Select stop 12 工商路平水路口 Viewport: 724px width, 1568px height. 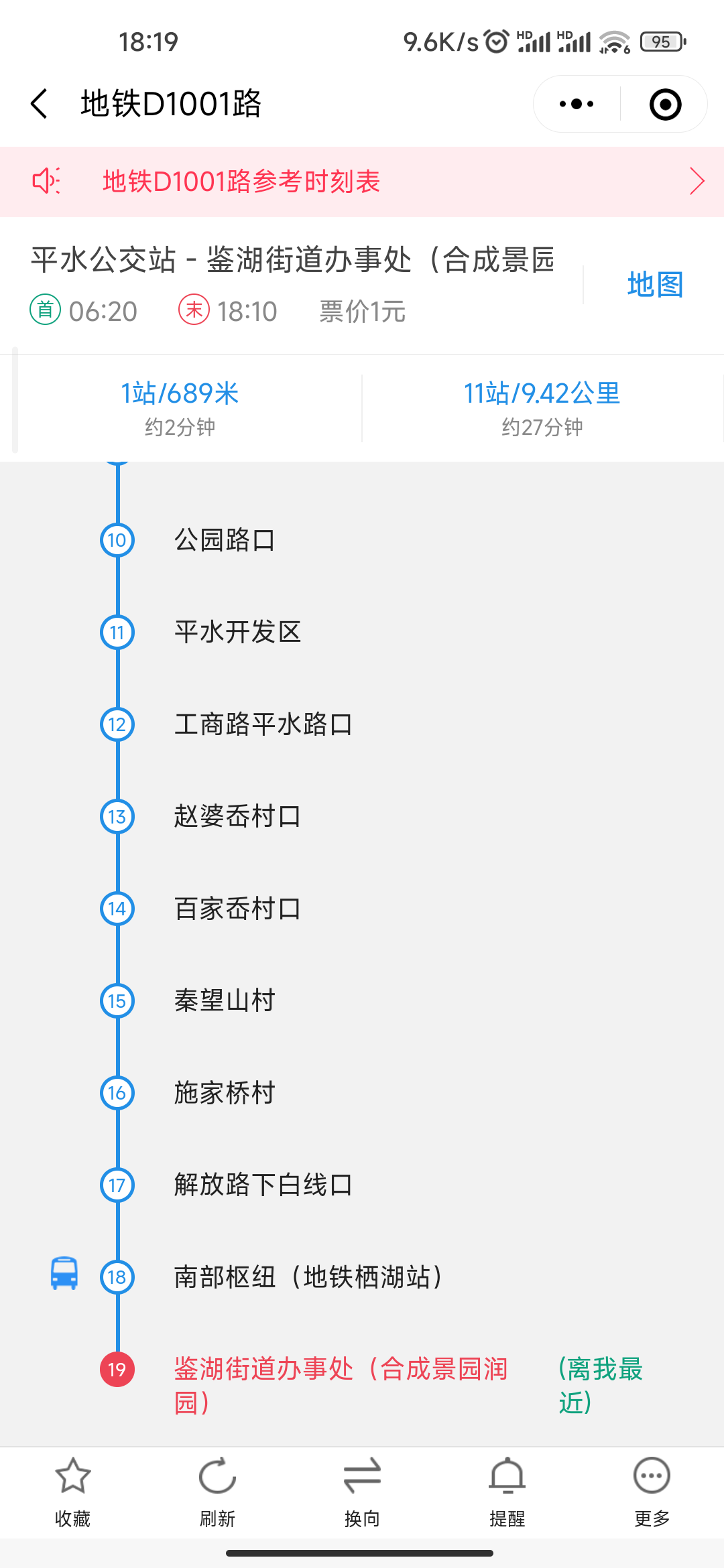coord(263,724)
